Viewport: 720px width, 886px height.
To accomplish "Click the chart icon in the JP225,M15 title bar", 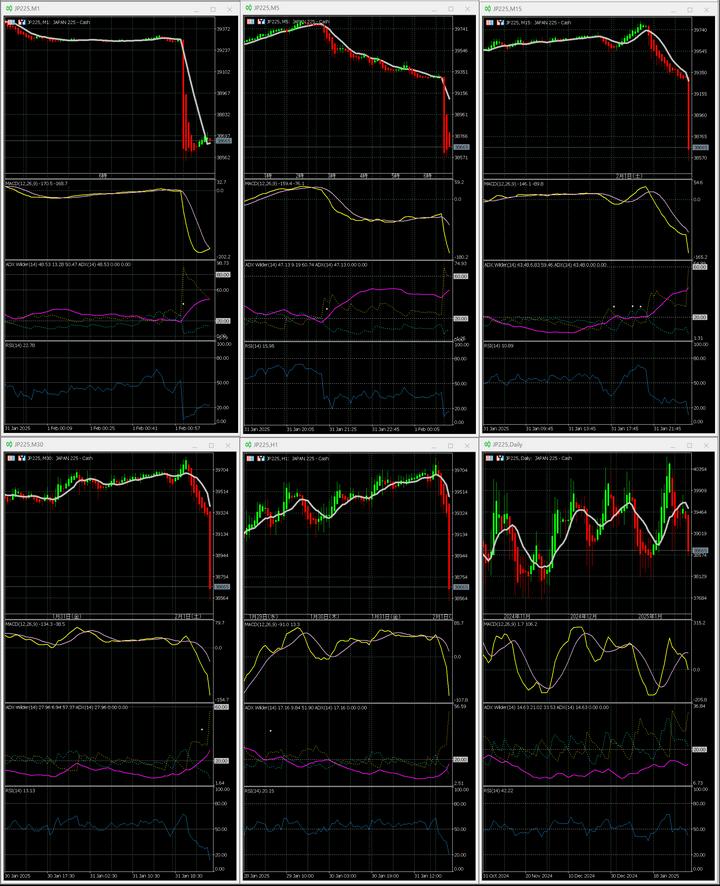I will [489, 7].
